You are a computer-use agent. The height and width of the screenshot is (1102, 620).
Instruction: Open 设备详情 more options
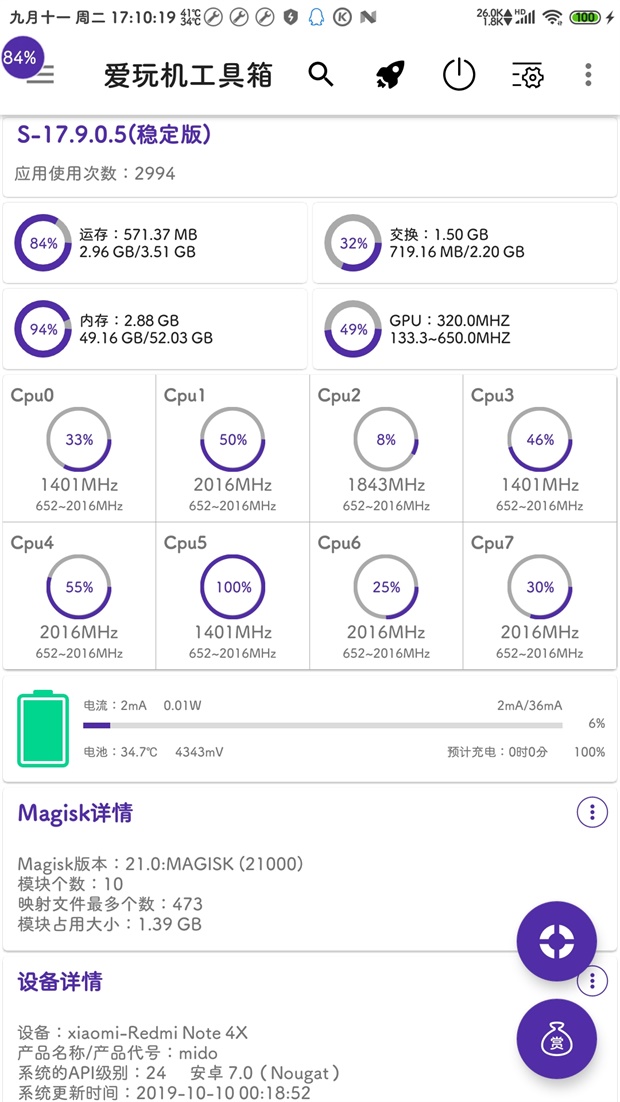[594, 980]
